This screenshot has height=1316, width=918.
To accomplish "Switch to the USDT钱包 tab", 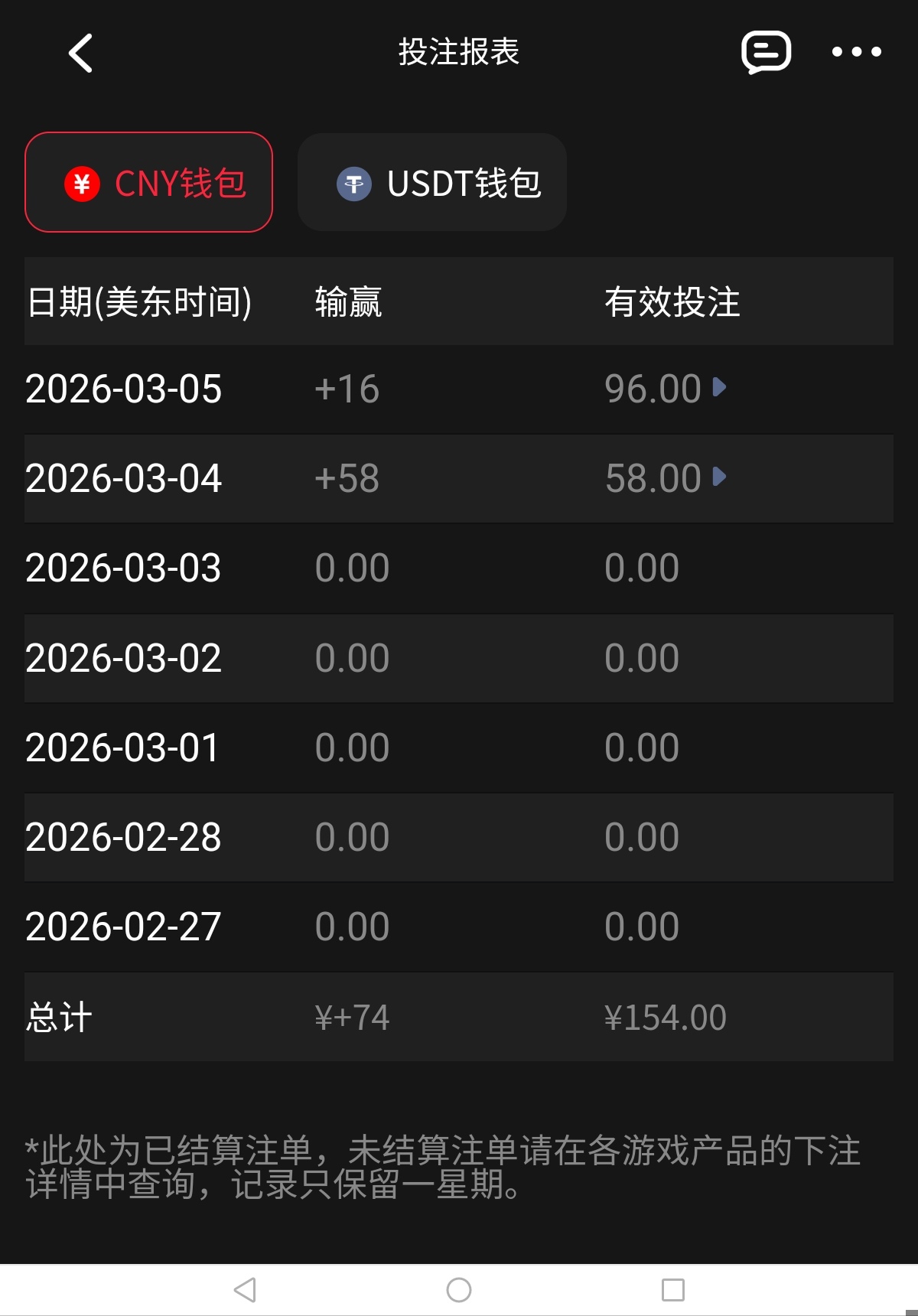I will (432, 182).
